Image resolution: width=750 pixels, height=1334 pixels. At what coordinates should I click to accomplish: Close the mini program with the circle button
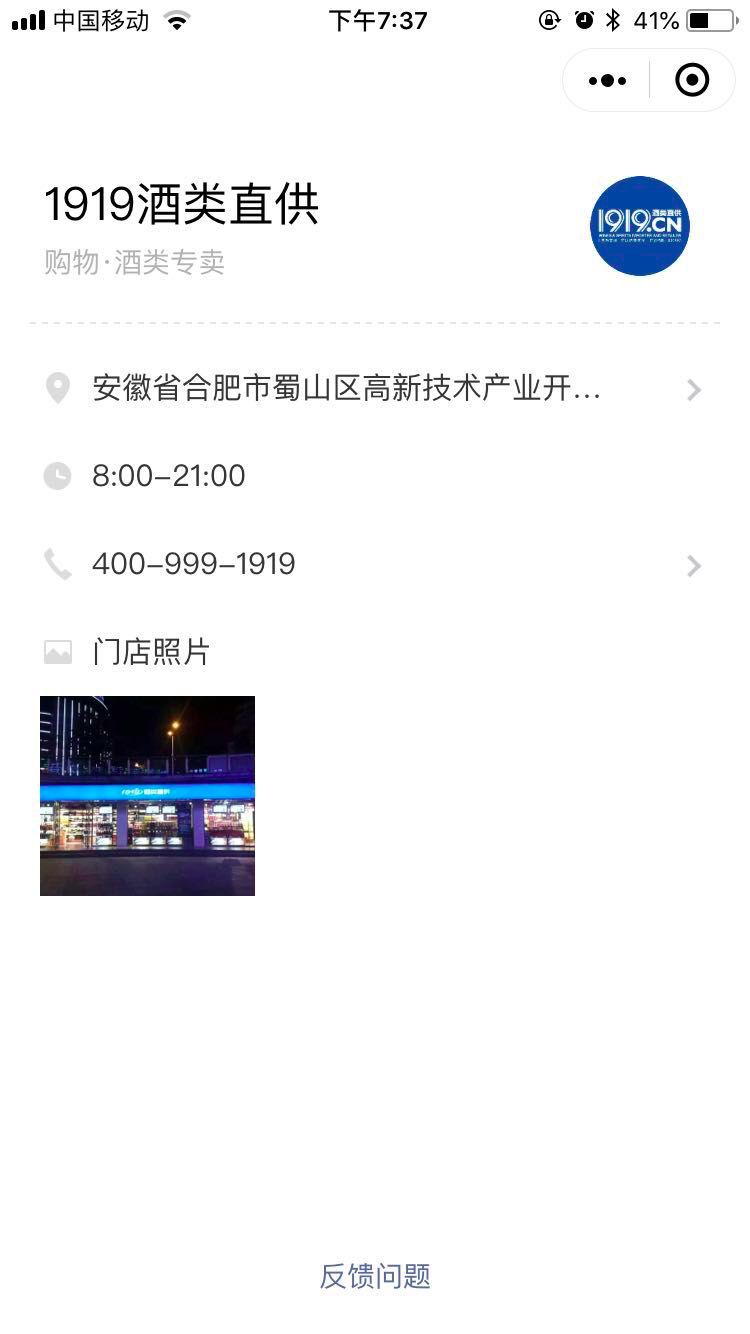click(692, 80)
